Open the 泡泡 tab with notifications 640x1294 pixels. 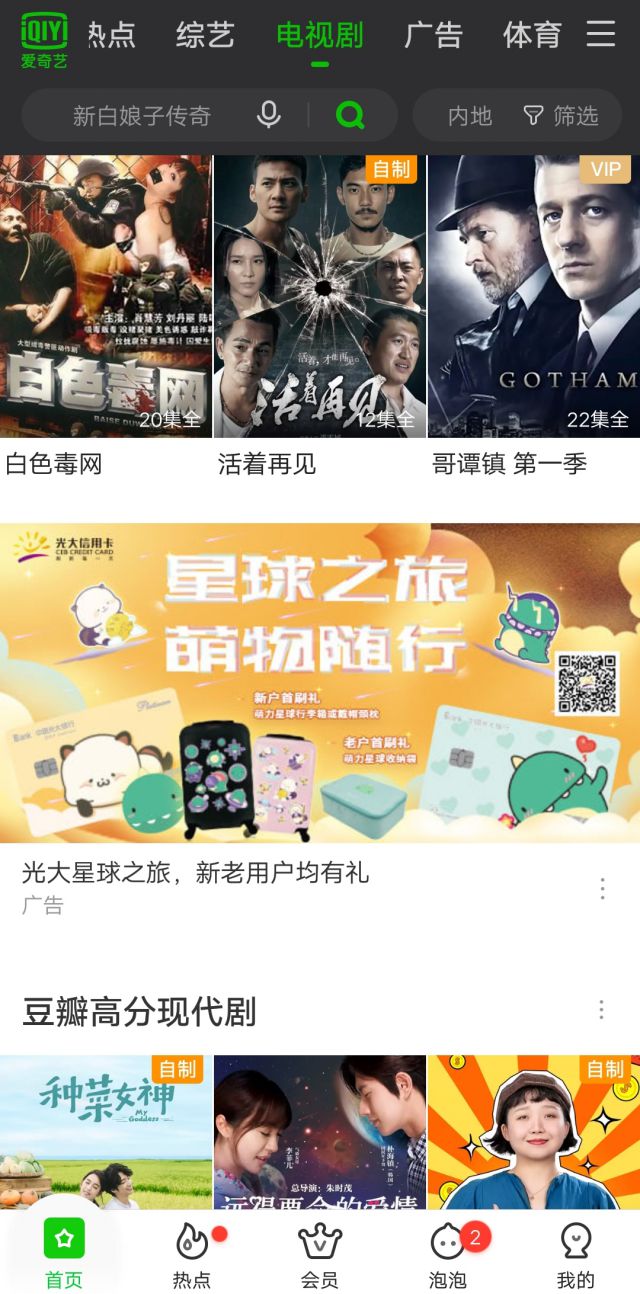(448, 1256)
